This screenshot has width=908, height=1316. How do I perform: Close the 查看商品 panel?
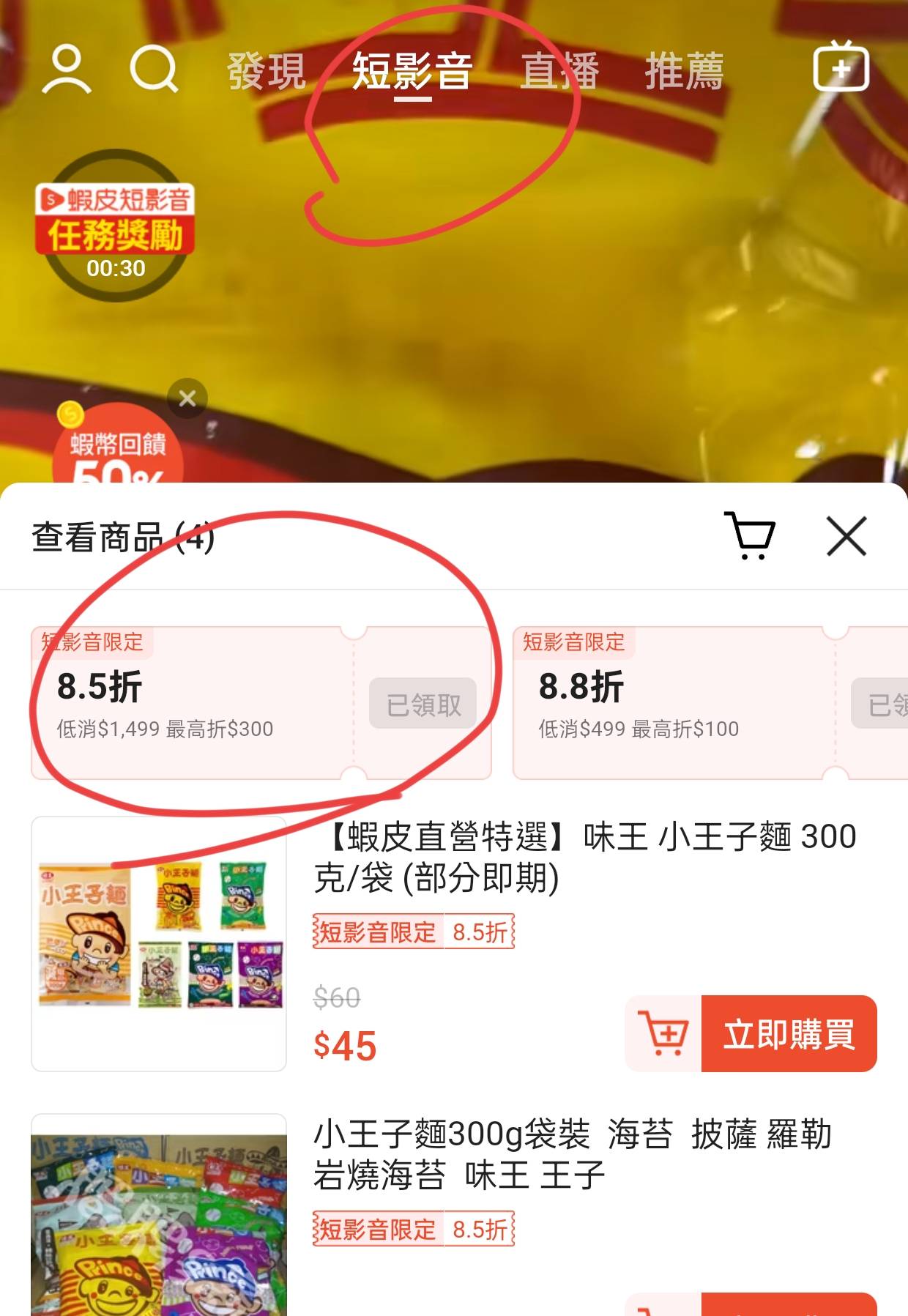[846, 536]
